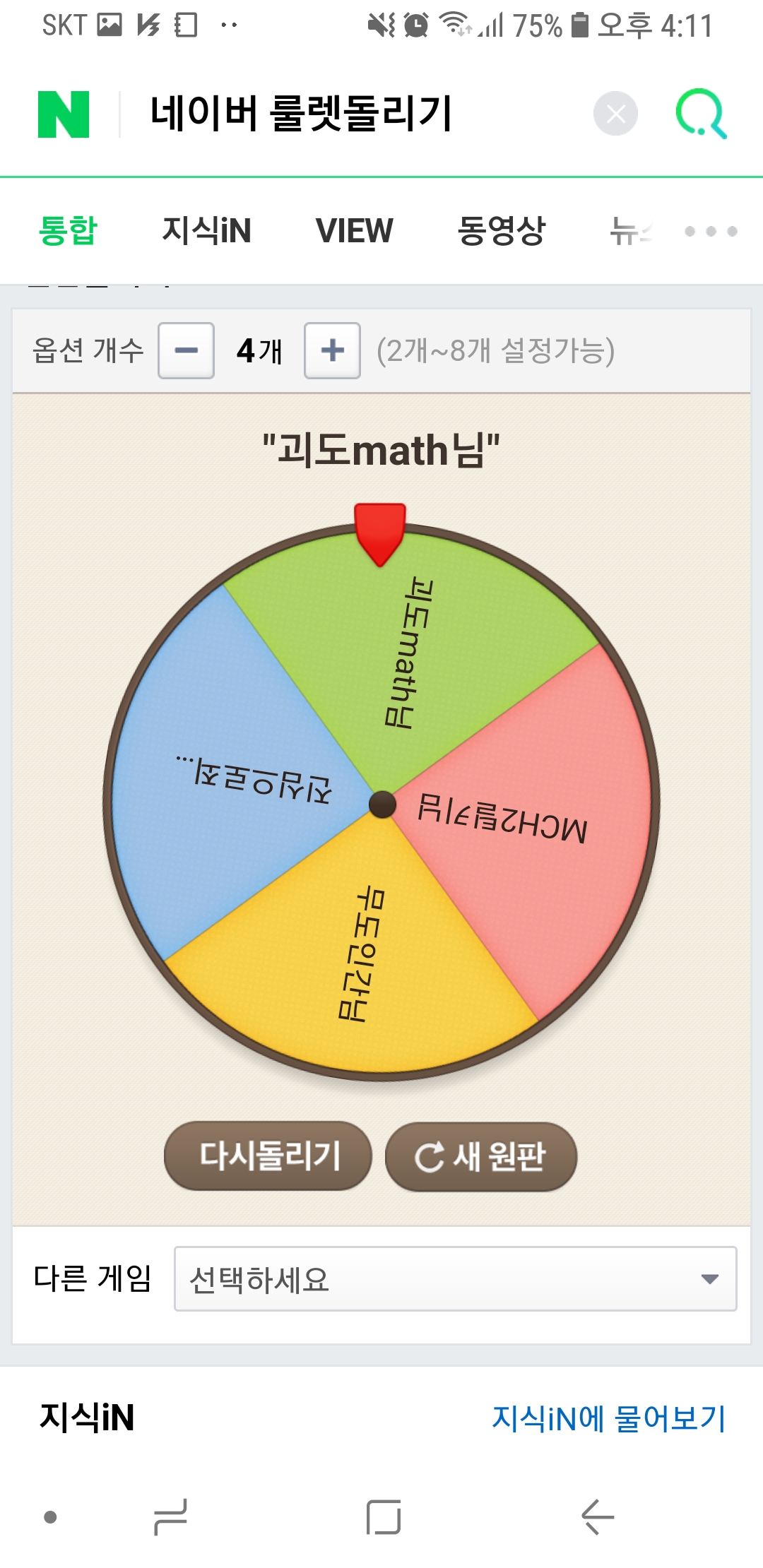Switch to the VIEW tab
This screenshot has width=763, height=1568.
tap(354, 230)
